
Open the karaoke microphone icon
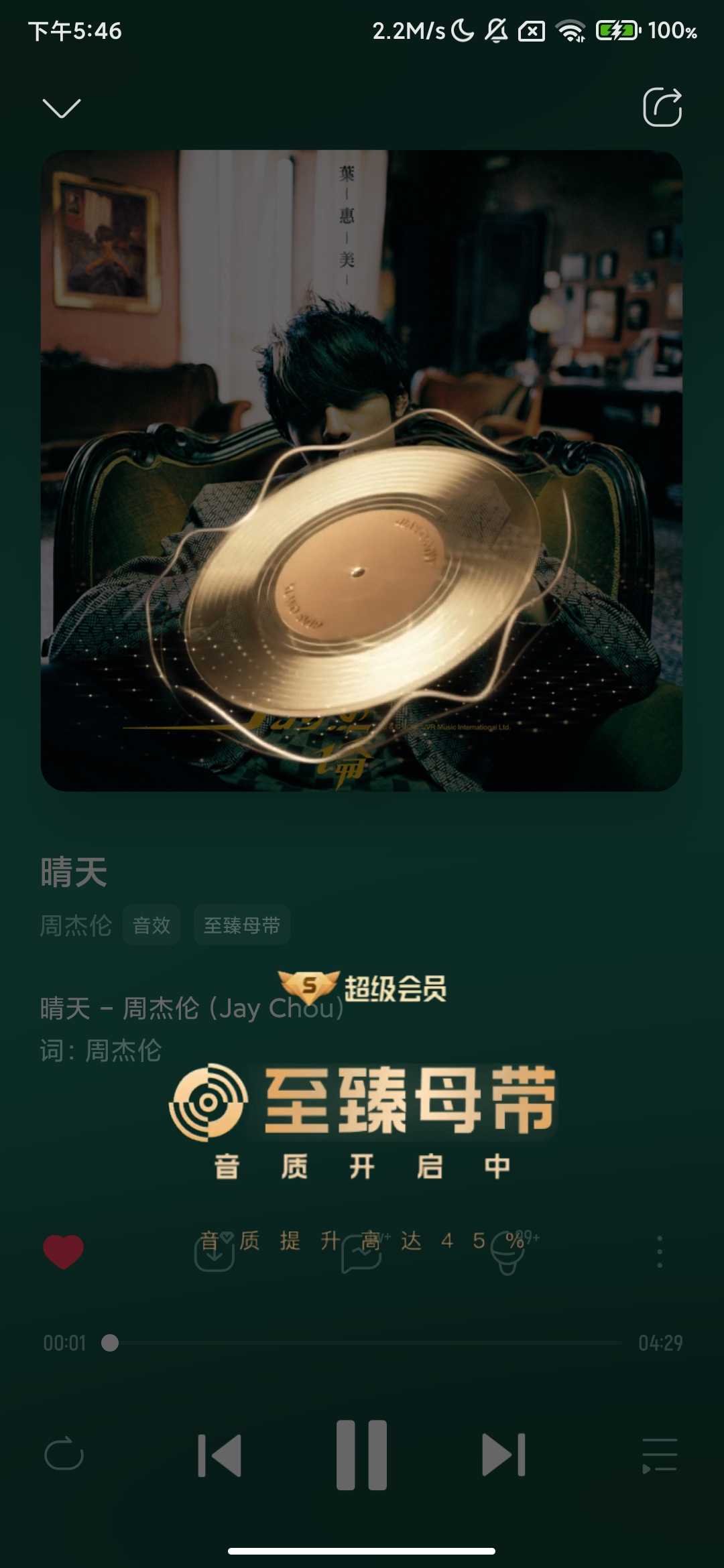point(508,1254)
